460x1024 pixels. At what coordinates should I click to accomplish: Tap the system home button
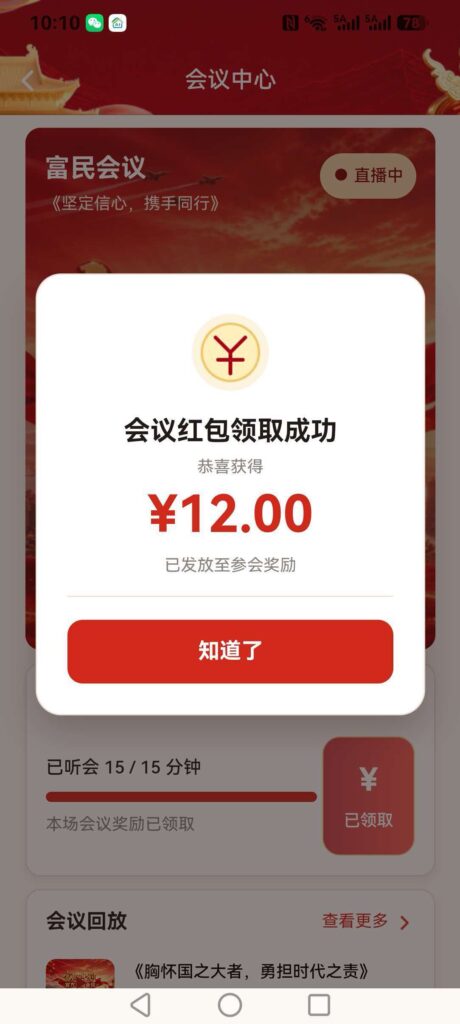coord(230,1005)
